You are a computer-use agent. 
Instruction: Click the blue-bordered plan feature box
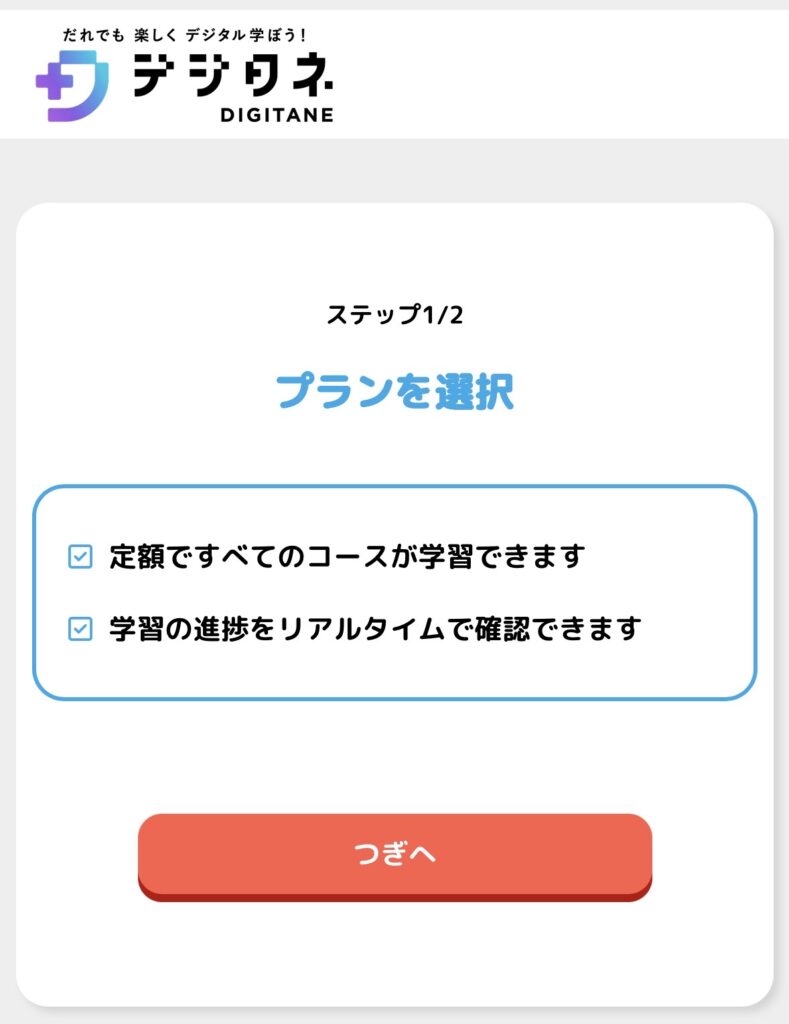click(394, 590)
